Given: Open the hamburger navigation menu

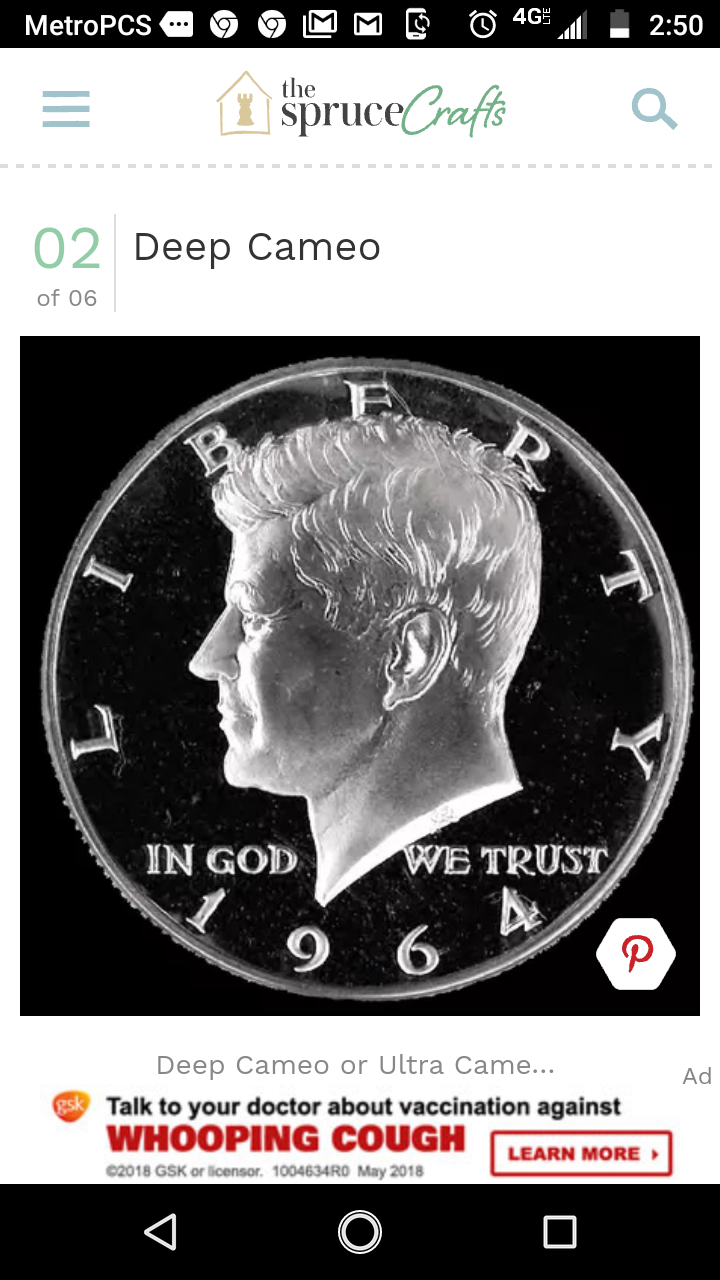Looking at the screenshot, I should click(x=66, y=108).
